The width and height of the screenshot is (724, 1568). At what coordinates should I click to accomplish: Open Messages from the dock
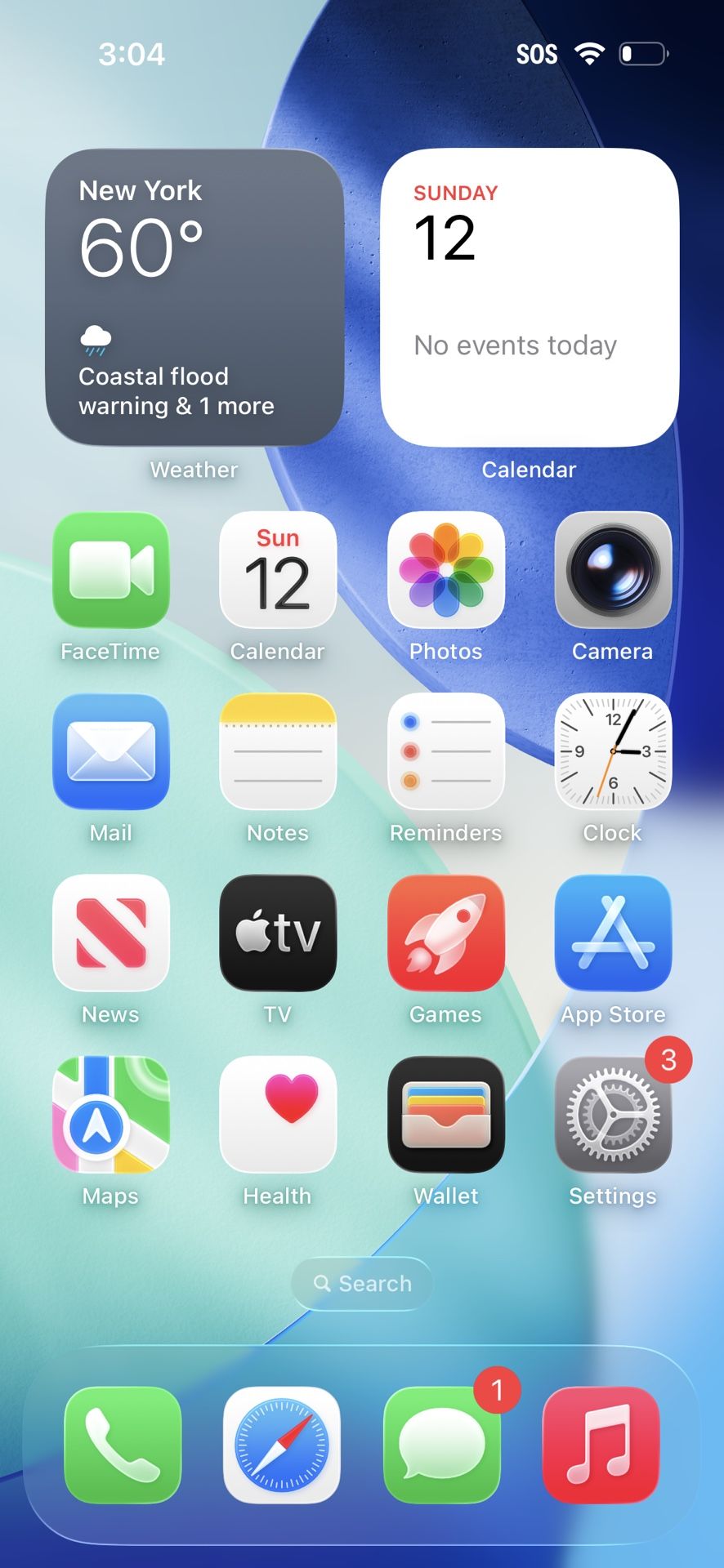pos(442,1445)
